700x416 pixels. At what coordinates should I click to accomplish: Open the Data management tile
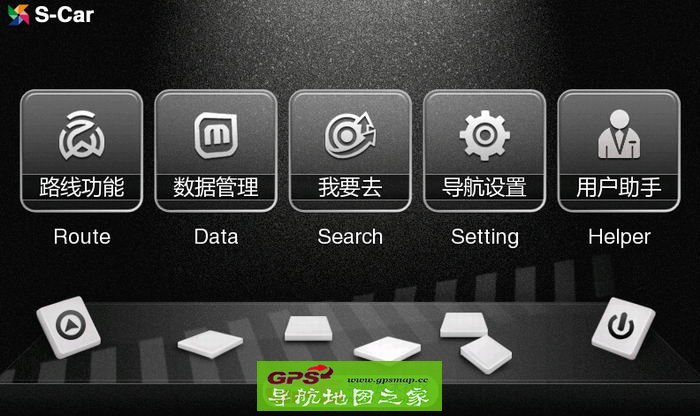pos(215,151)
